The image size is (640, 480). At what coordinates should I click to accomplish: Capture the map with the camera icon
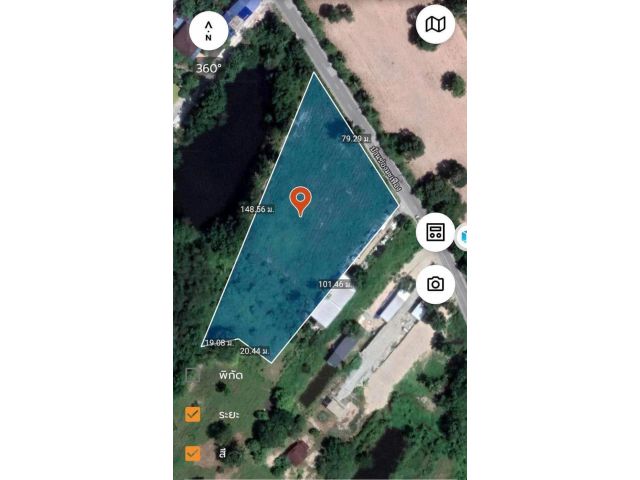(x=435, y=284)
